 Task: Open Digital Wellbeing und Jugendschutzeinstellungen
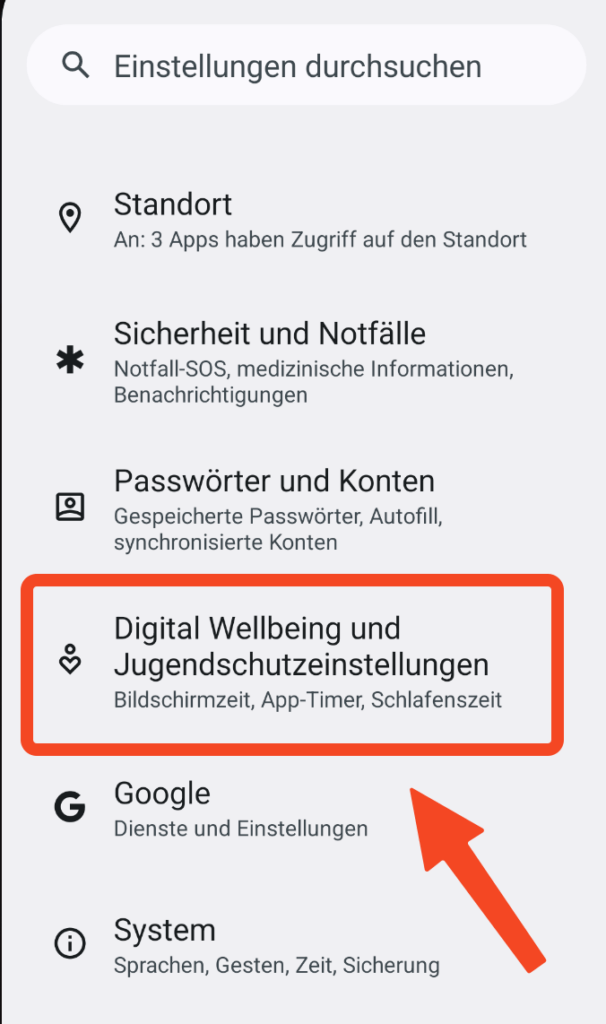[300, 661]
